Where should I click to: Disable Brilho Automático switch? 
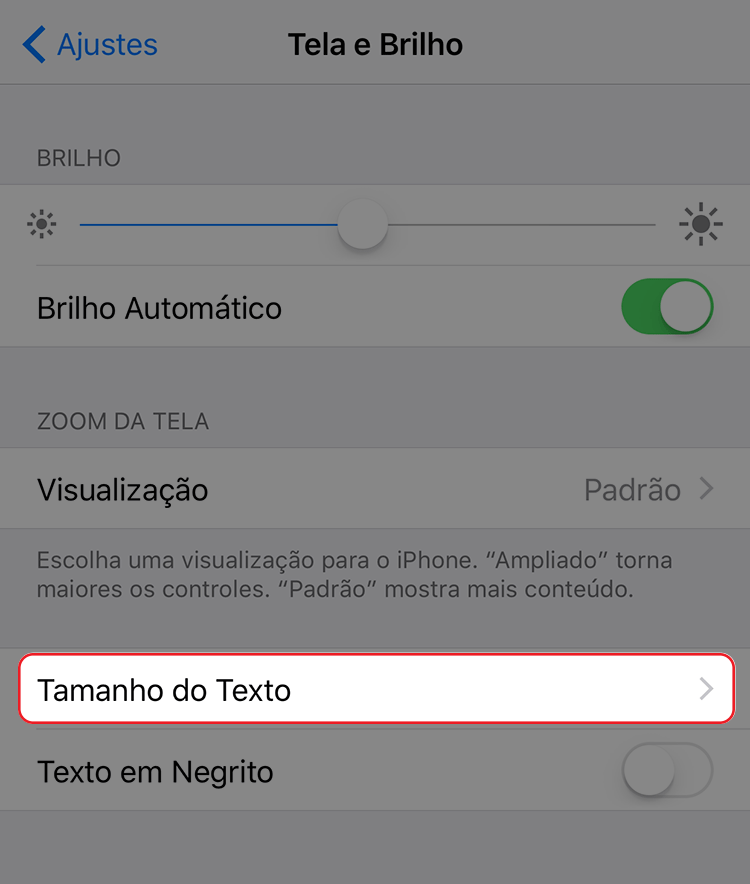coord(667,307)
